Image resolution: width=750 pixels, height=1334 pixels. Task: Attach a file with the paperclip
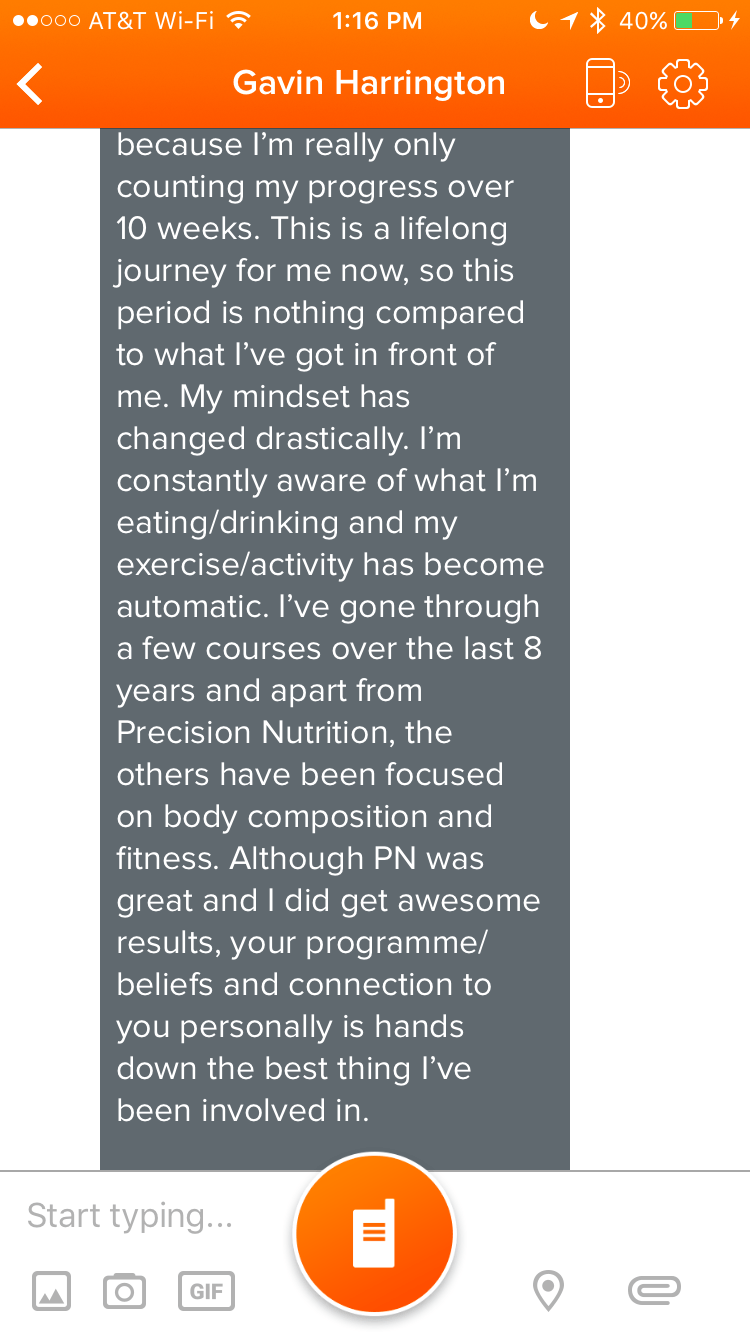tap(654, 1291)
